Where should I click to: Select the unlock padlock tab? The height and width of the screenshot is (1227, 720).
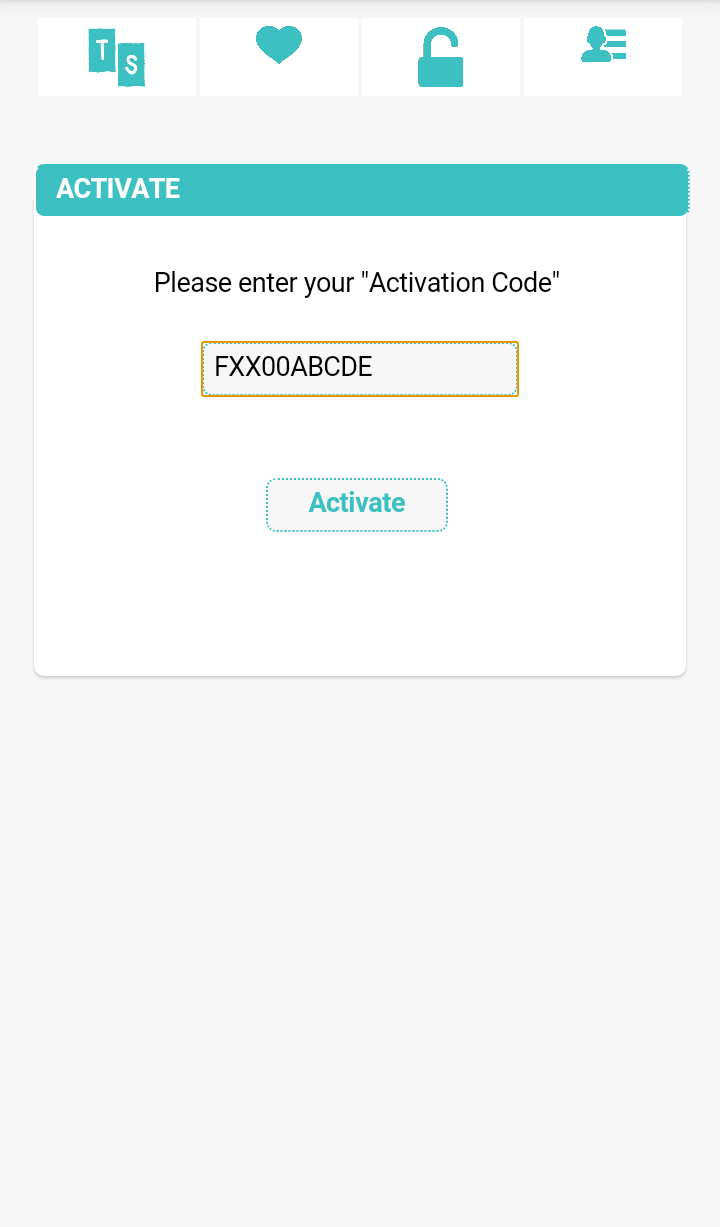click(441, 57)
